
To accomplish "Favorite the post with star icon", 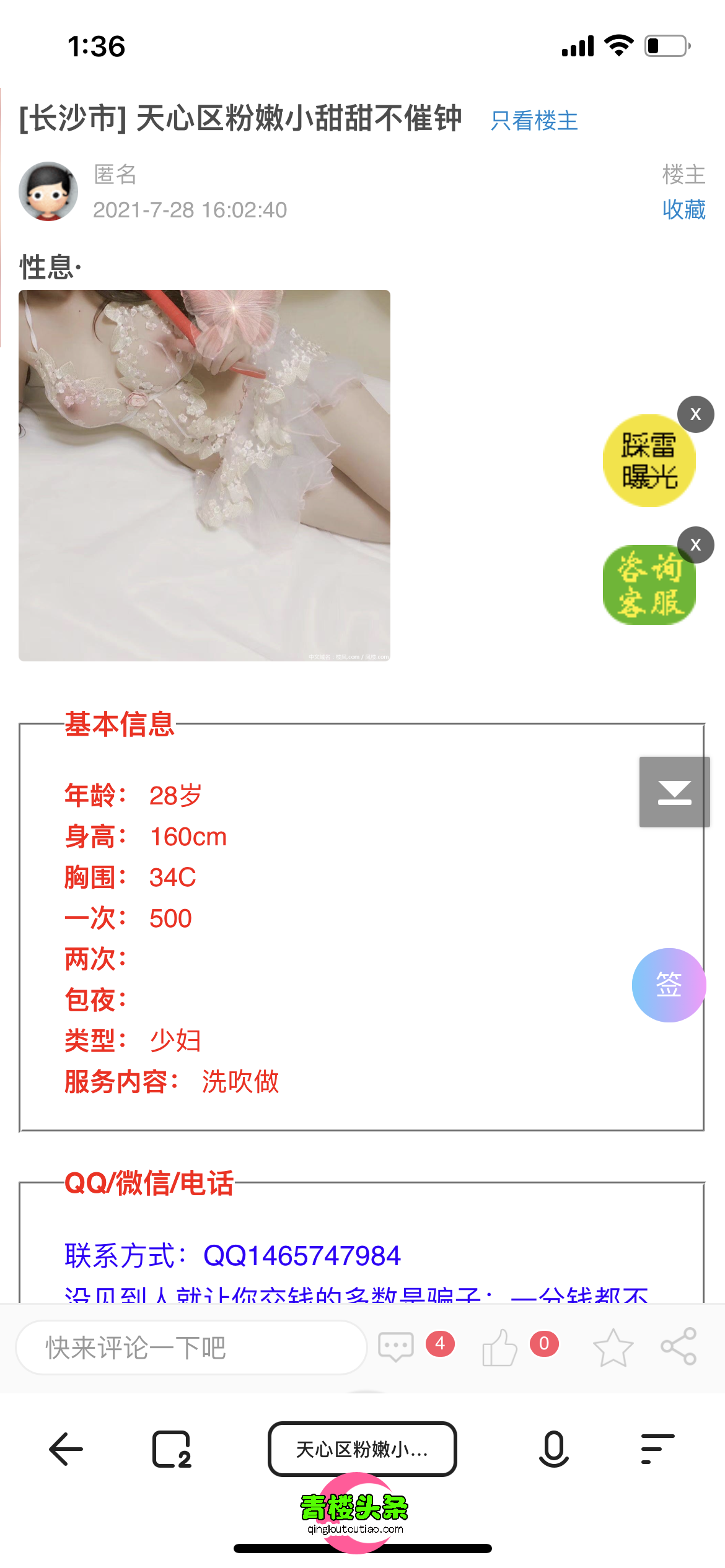I will click(x=613, y=1348).
